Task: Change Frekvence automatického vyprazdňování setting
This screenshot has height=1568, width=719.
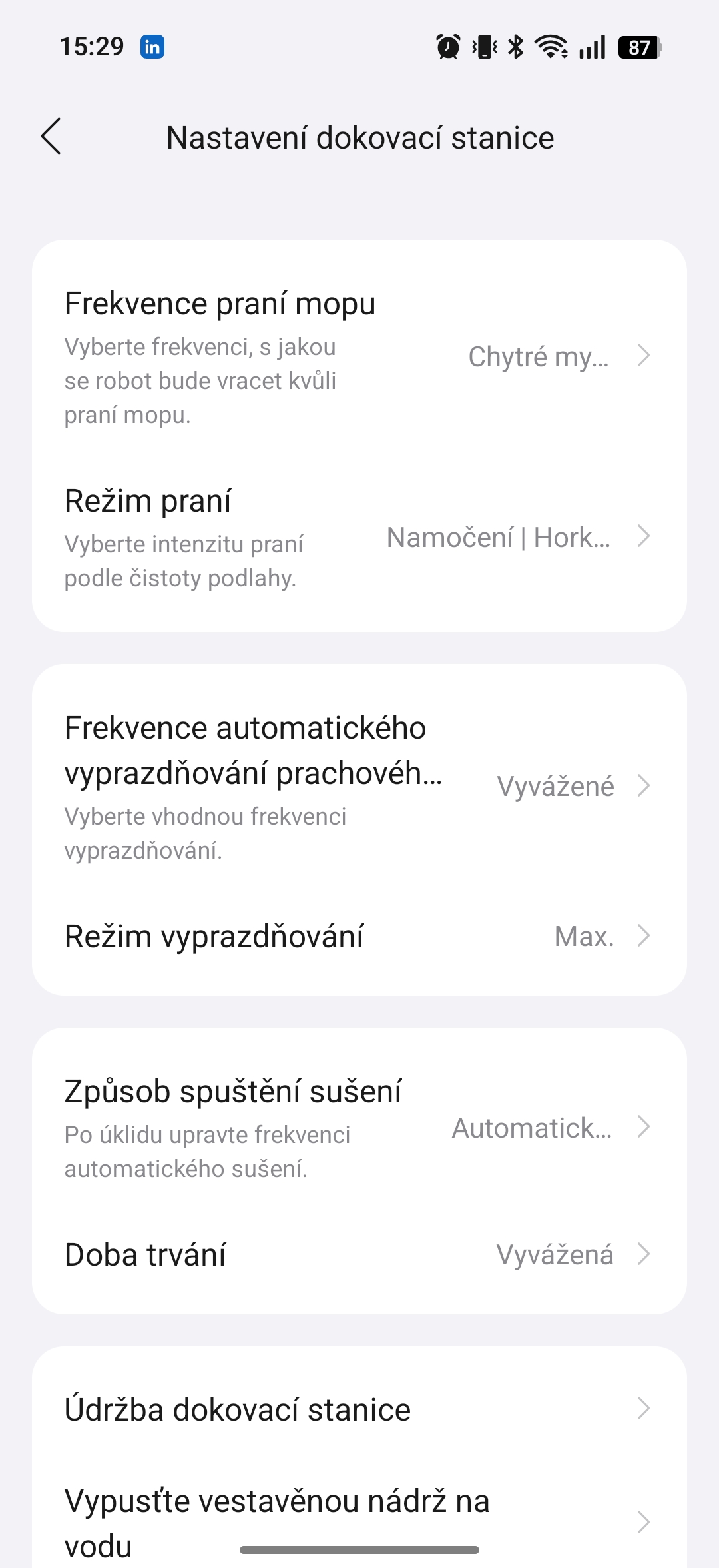Action: point(358,786)
